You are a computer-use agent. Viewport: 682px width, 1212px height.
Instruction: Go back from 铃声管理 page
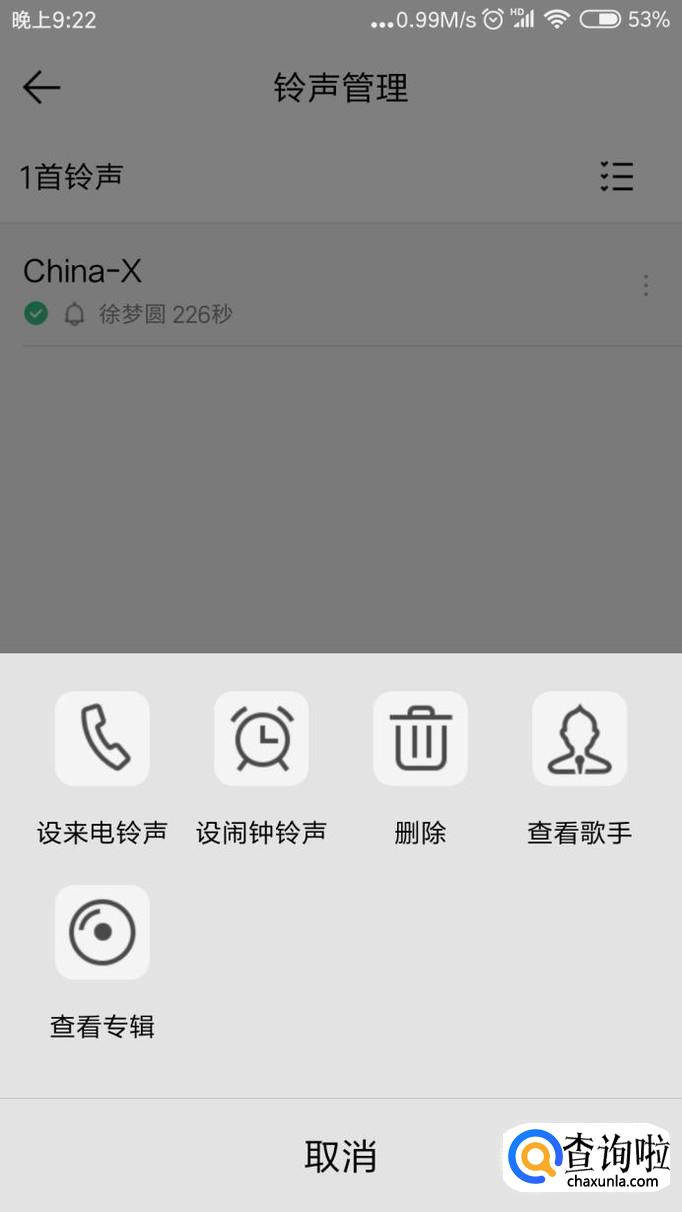[x=42, y=88]
